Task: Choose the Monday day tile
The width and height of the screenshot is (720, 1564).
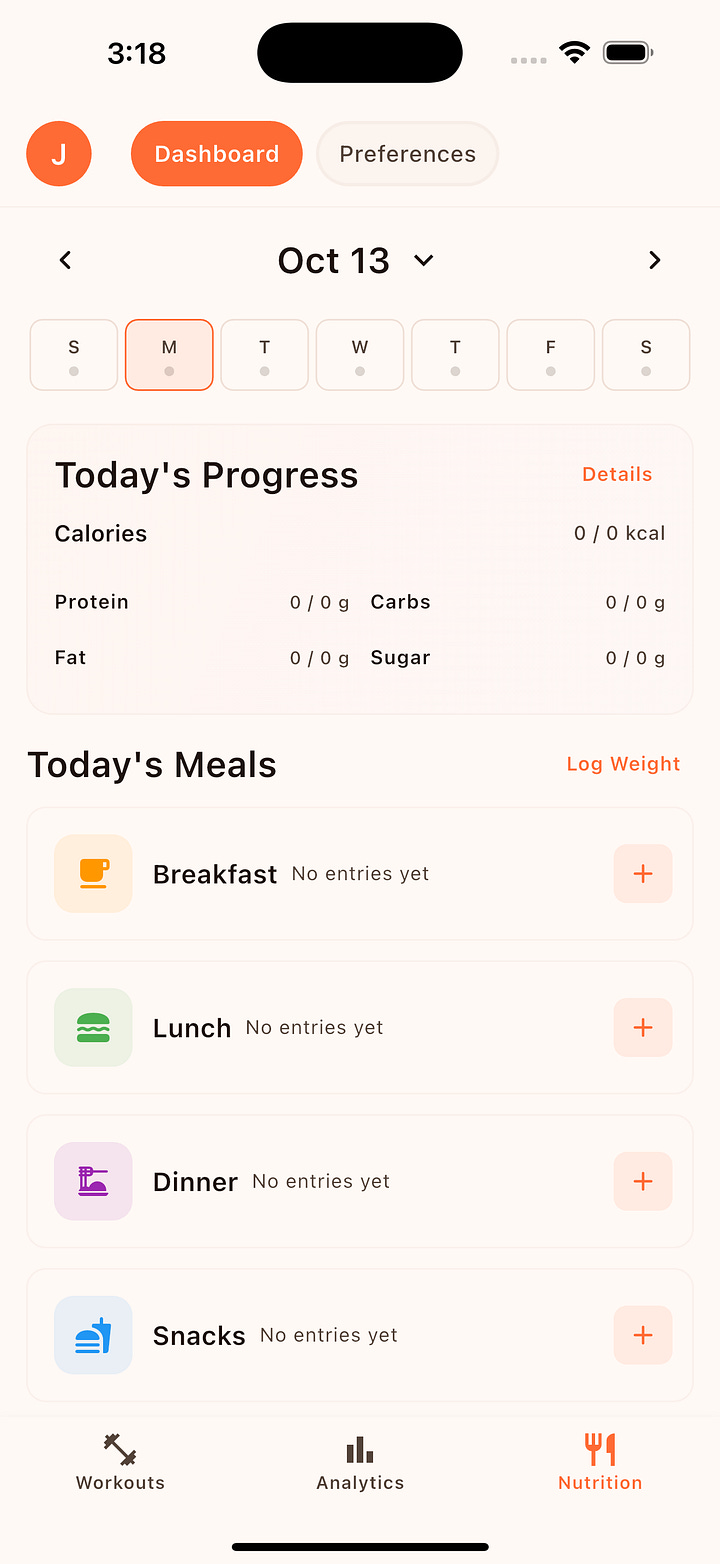Action: [x=169, y=355]
